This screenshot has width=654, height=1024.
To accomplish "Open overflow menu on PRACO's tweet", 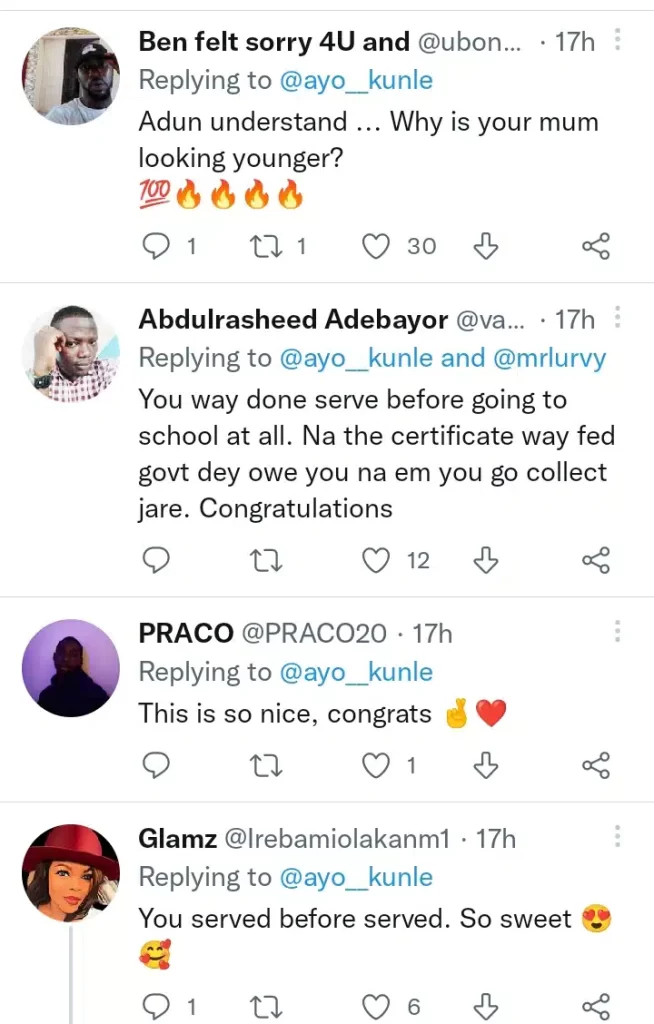I will tap(618, 632).
